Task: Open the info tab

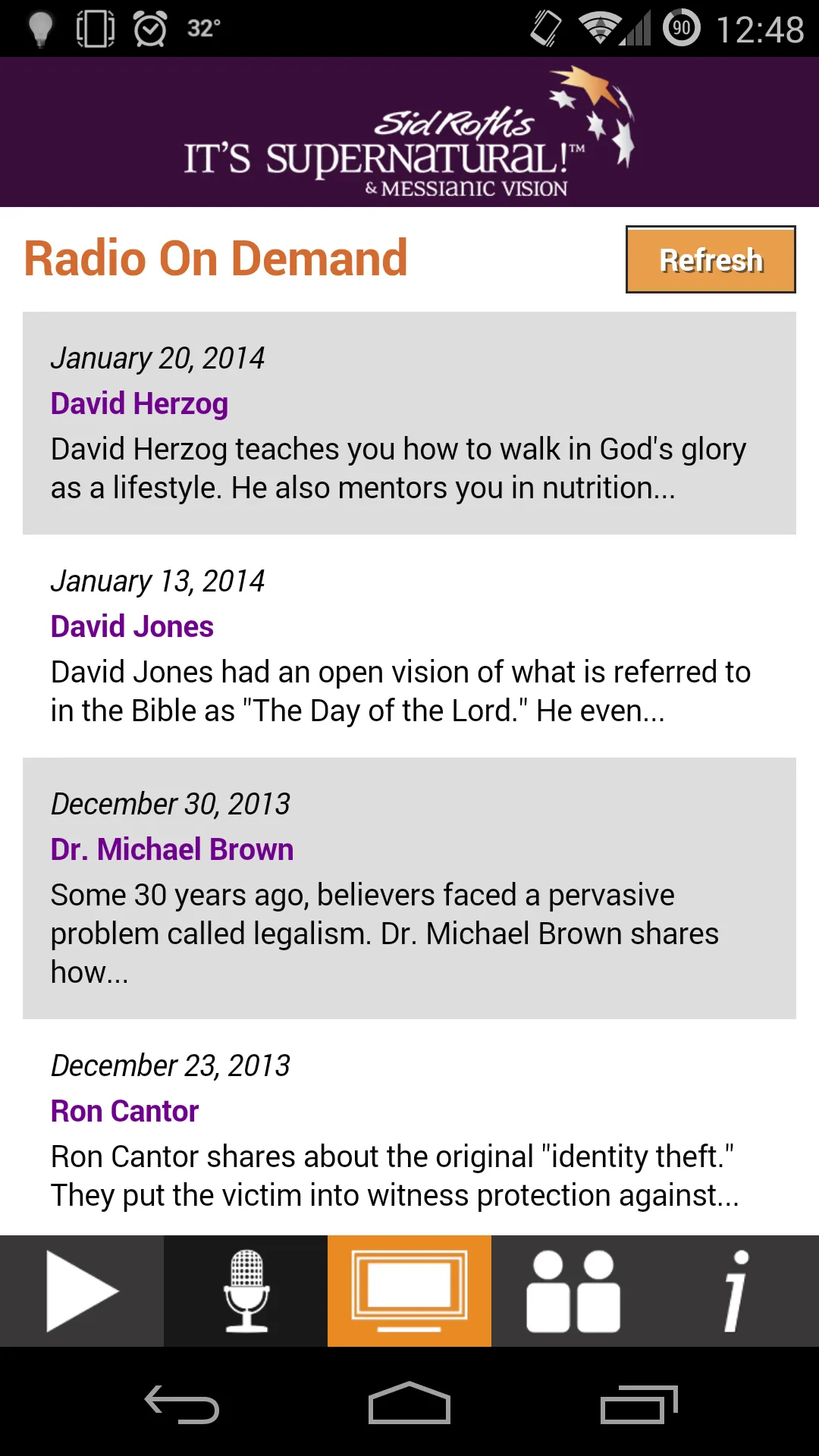Action: [737, 1291]
